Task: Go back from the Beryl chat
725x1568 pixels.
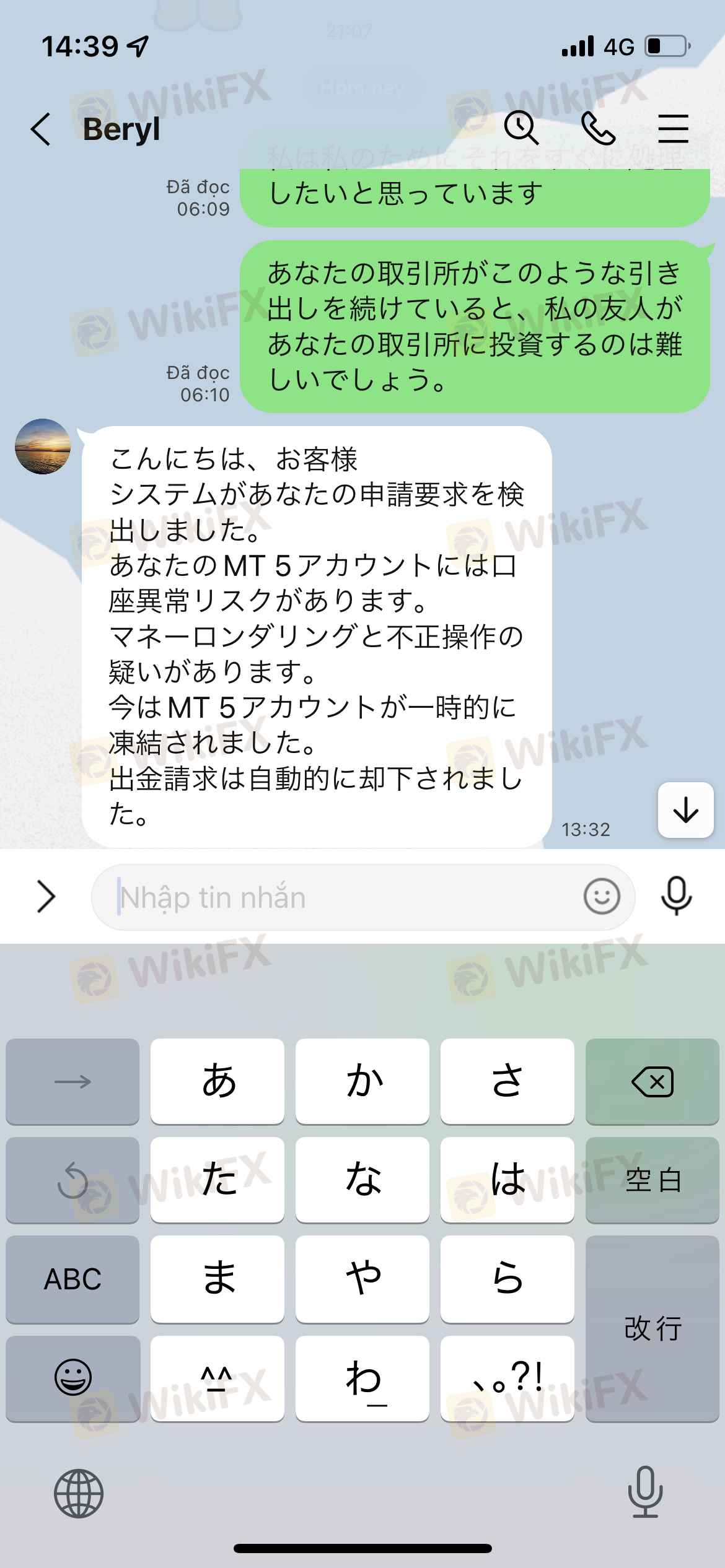Action: tap(41, 129)
